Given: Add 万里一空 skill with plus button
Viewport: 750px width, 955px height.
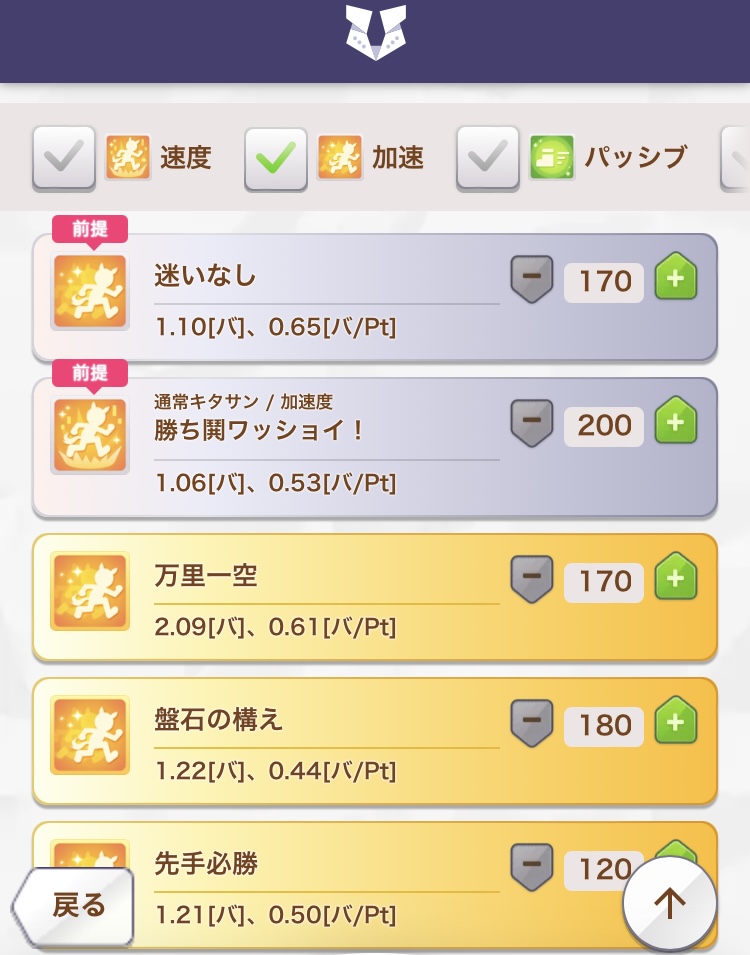Looking at the screenshot, I should tap(675, 579).
